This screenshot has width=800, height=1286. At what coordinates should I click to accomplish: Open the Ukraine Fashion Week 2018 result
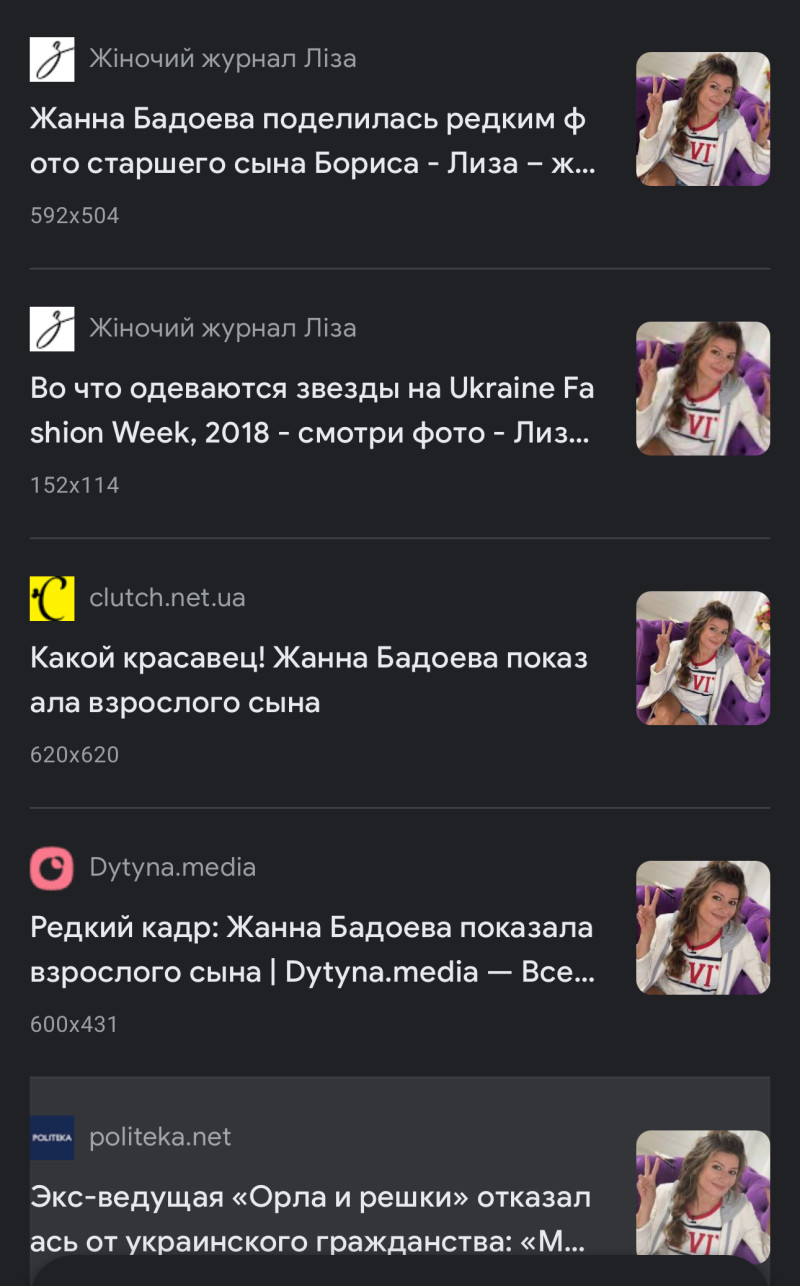point(310,410)
